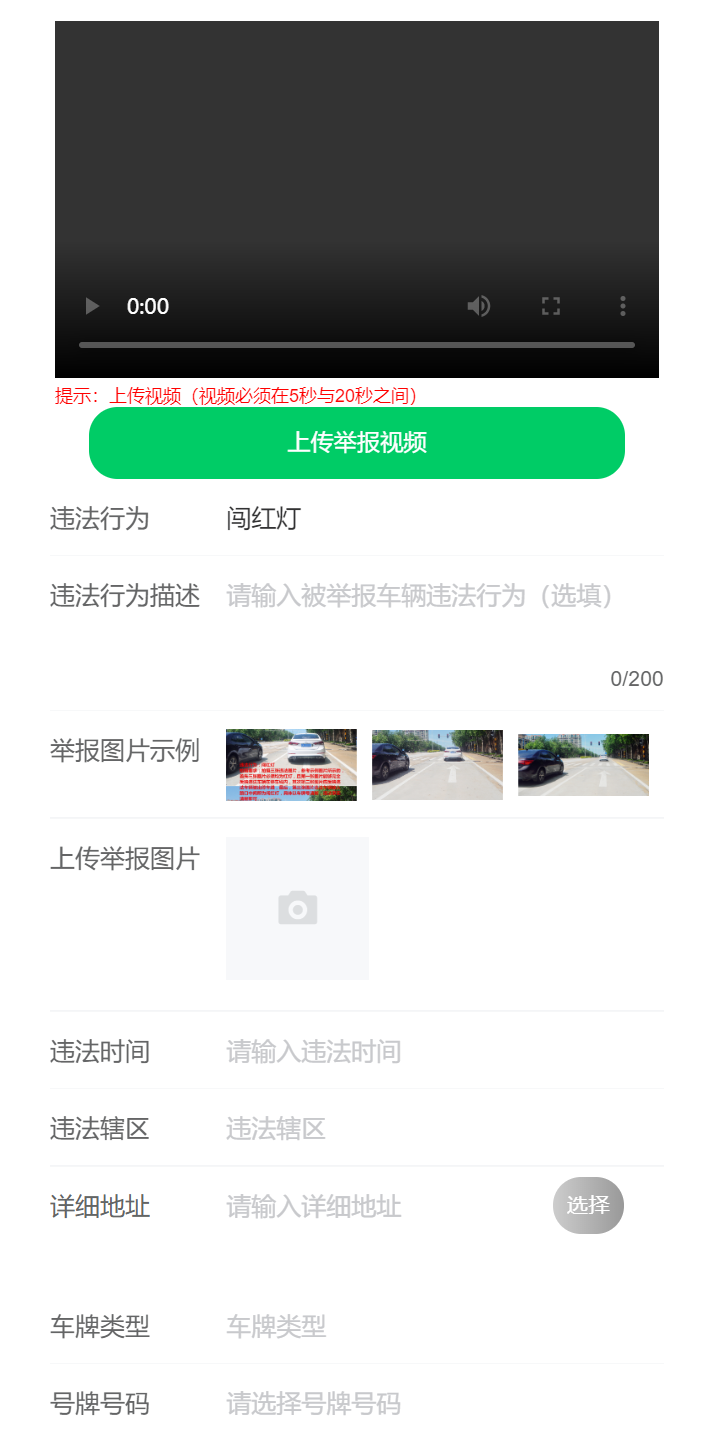The image size is (714, 1431).
Task: View first example photo with red text
Action: [x=291, y=765]
